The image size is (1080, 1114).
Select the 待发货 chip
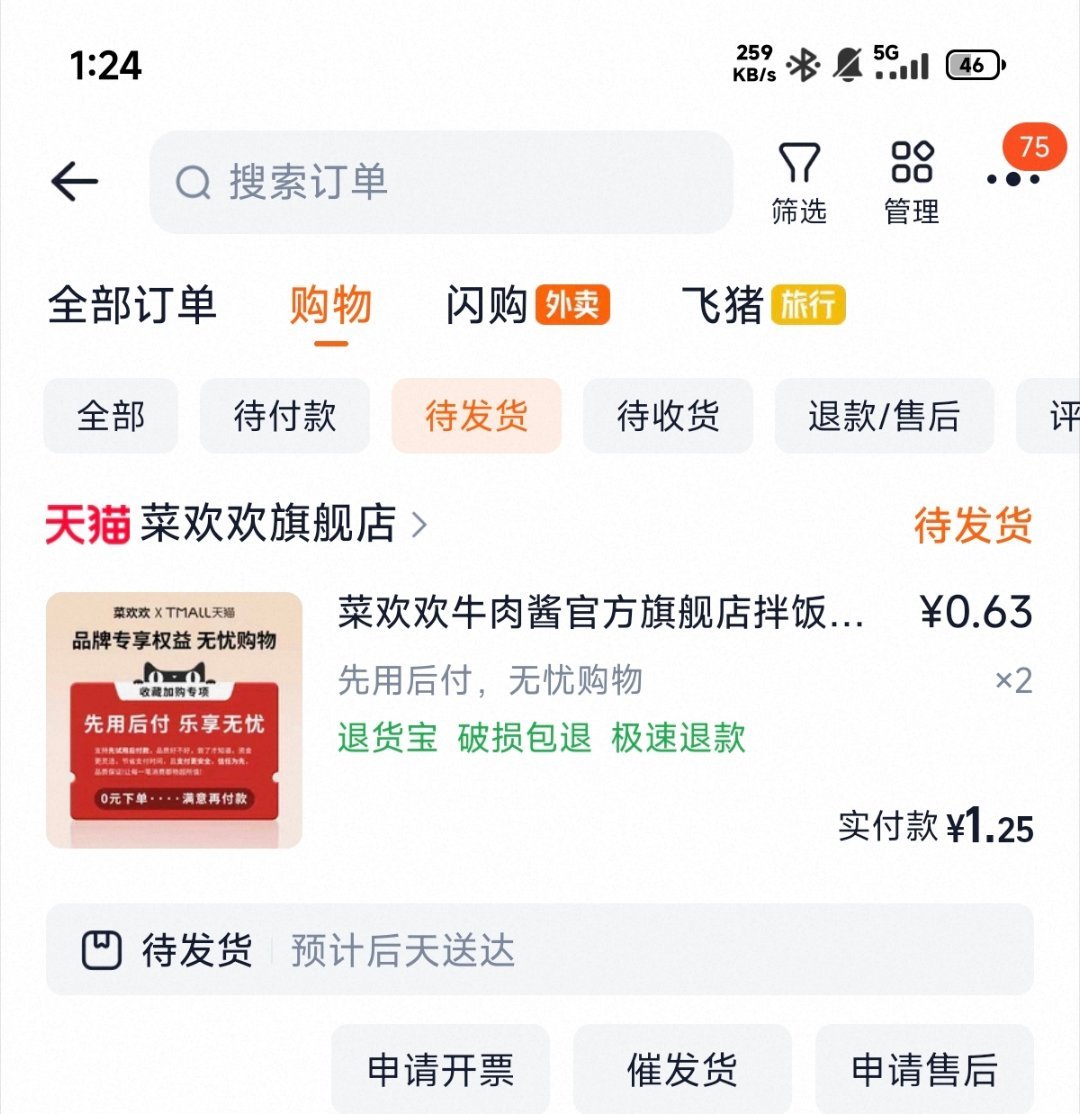(x=476, y=416)
